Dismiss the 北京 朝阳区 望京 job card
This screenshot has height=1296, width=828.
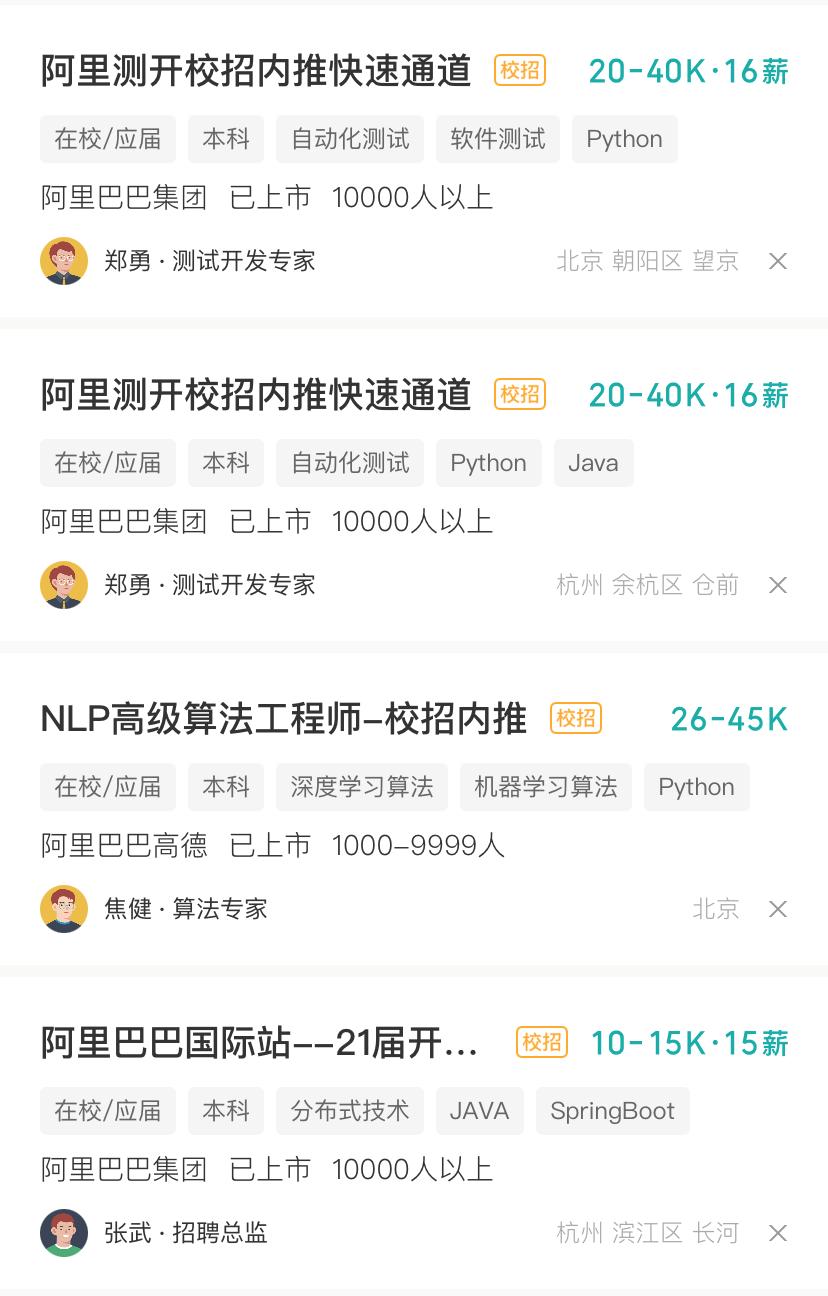778,261
